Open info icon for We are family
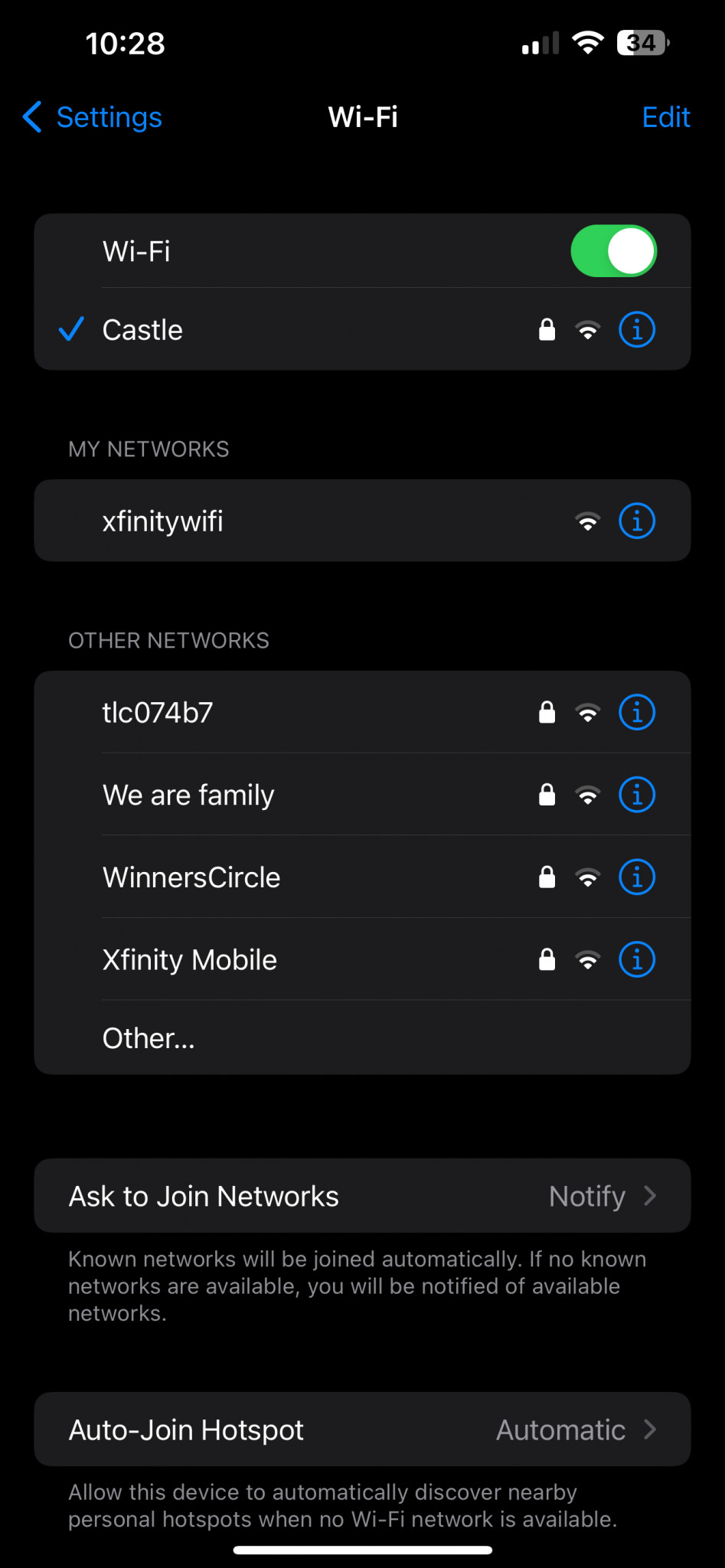Image resolution: width=725 pixels, height=1568 pixels. [637, 795]
